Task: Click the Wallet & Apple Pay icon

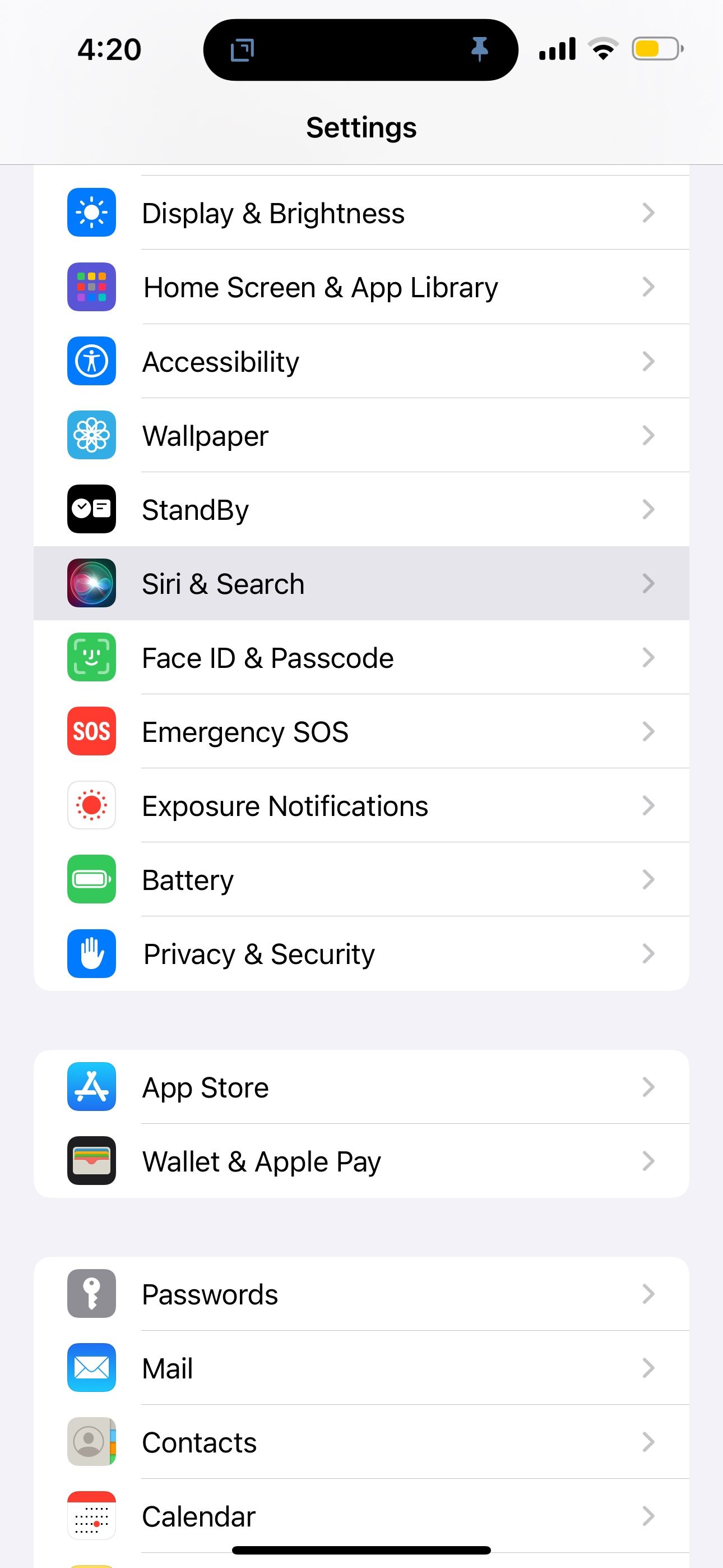Action: (x=91, y=1161)
